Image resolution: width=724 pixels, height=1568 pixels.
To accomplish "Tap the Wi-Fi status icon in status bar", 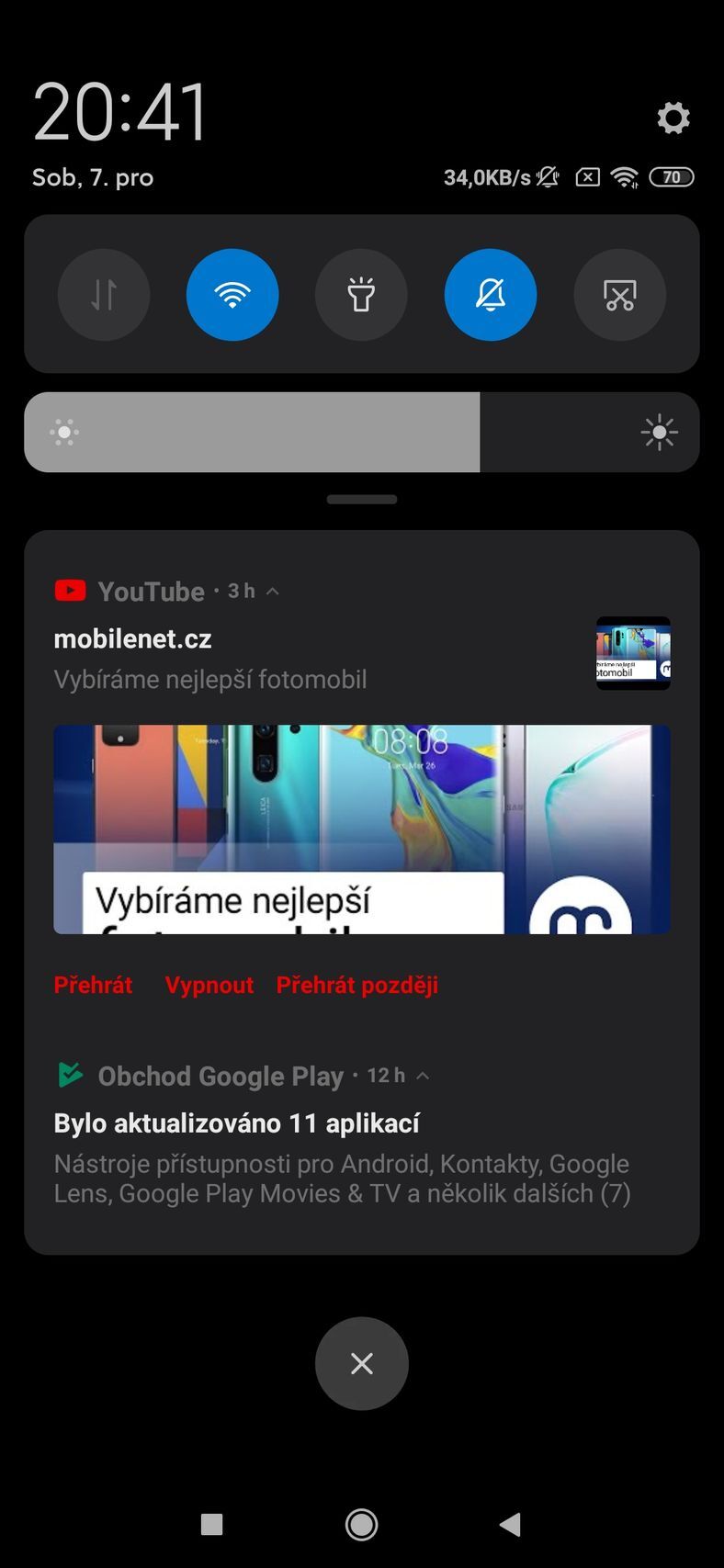I will (x=626, y=176).
